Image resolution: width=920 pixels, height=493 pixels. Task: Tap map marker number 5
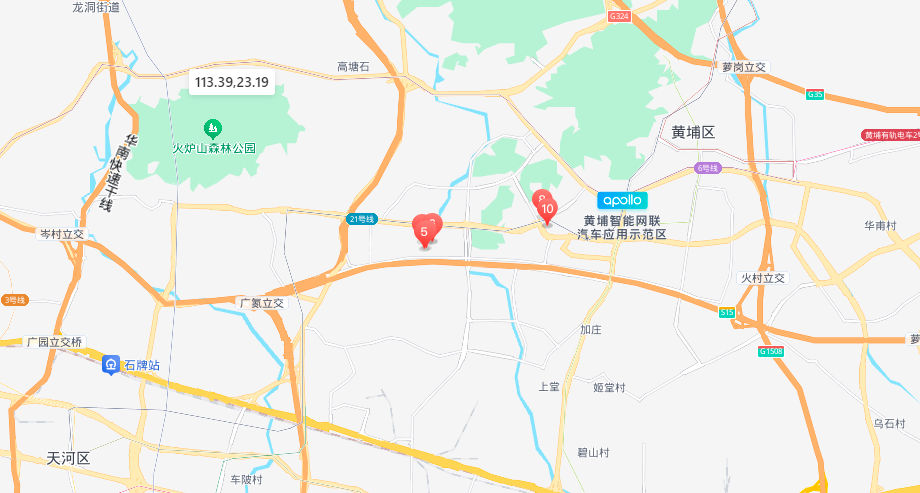coord(424,231)
